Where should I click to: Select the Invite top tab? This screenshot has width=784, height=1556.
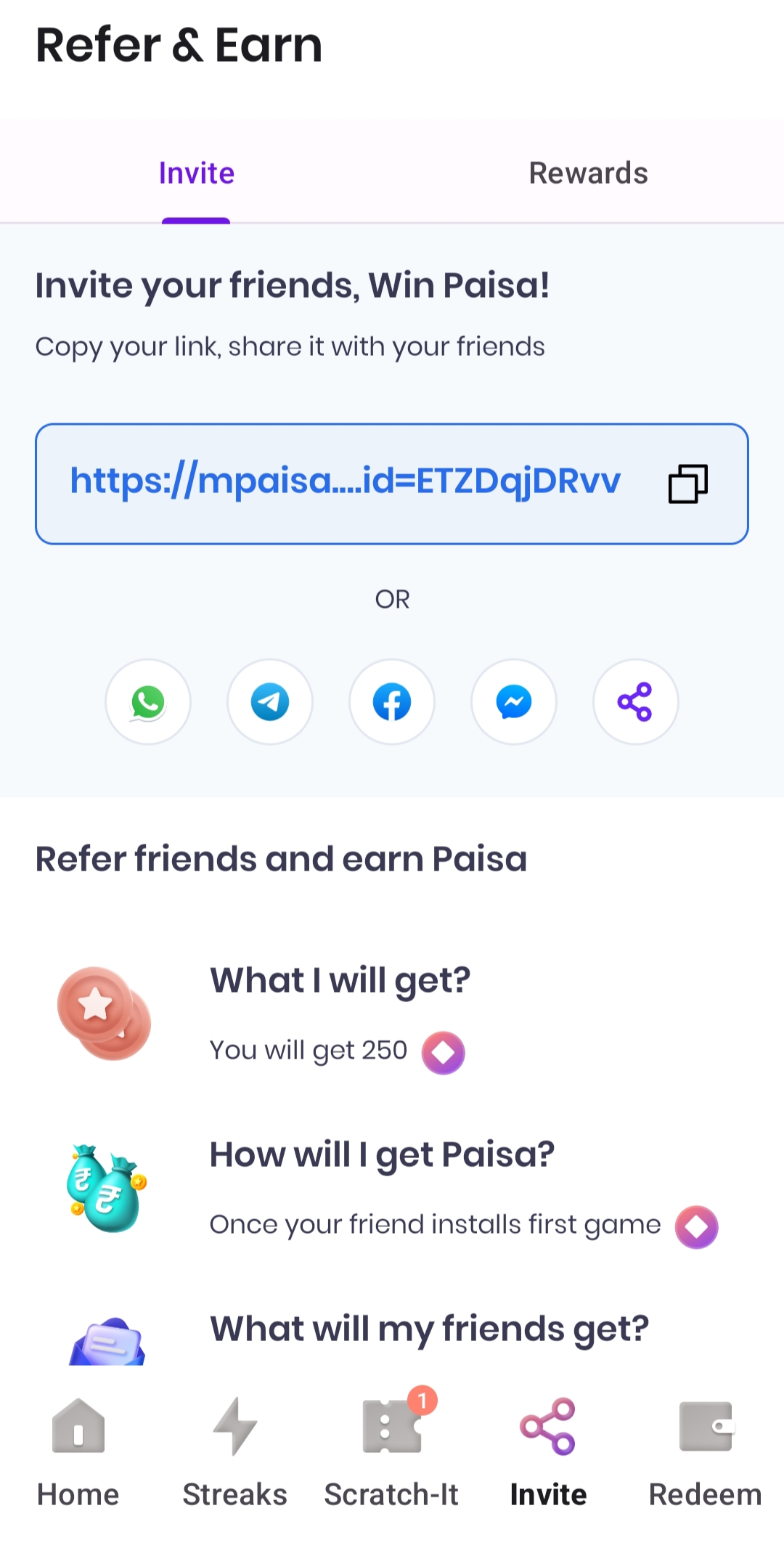click(x=196, y=173)
